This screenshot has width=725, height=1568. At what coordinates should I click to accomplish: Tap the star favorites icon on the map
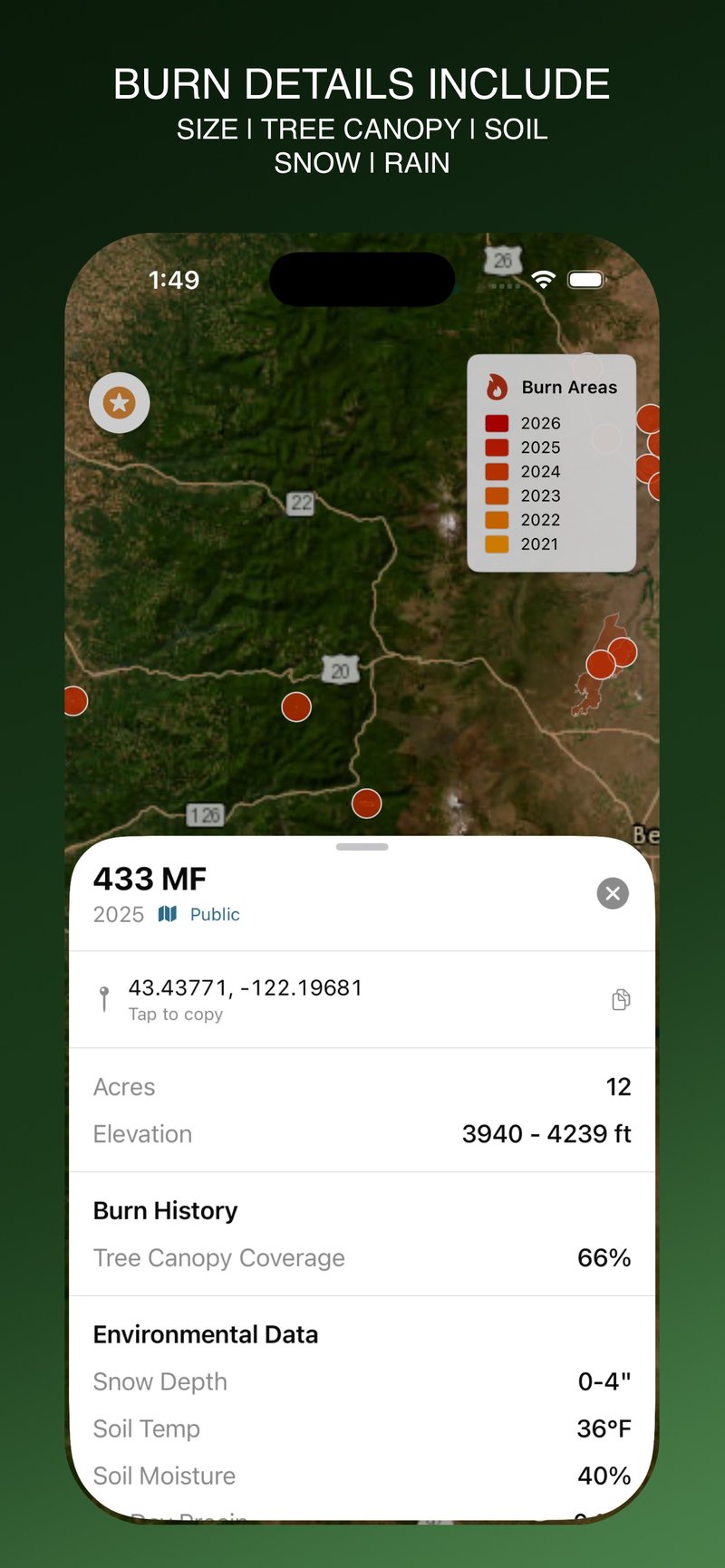[x=119, y=402]
